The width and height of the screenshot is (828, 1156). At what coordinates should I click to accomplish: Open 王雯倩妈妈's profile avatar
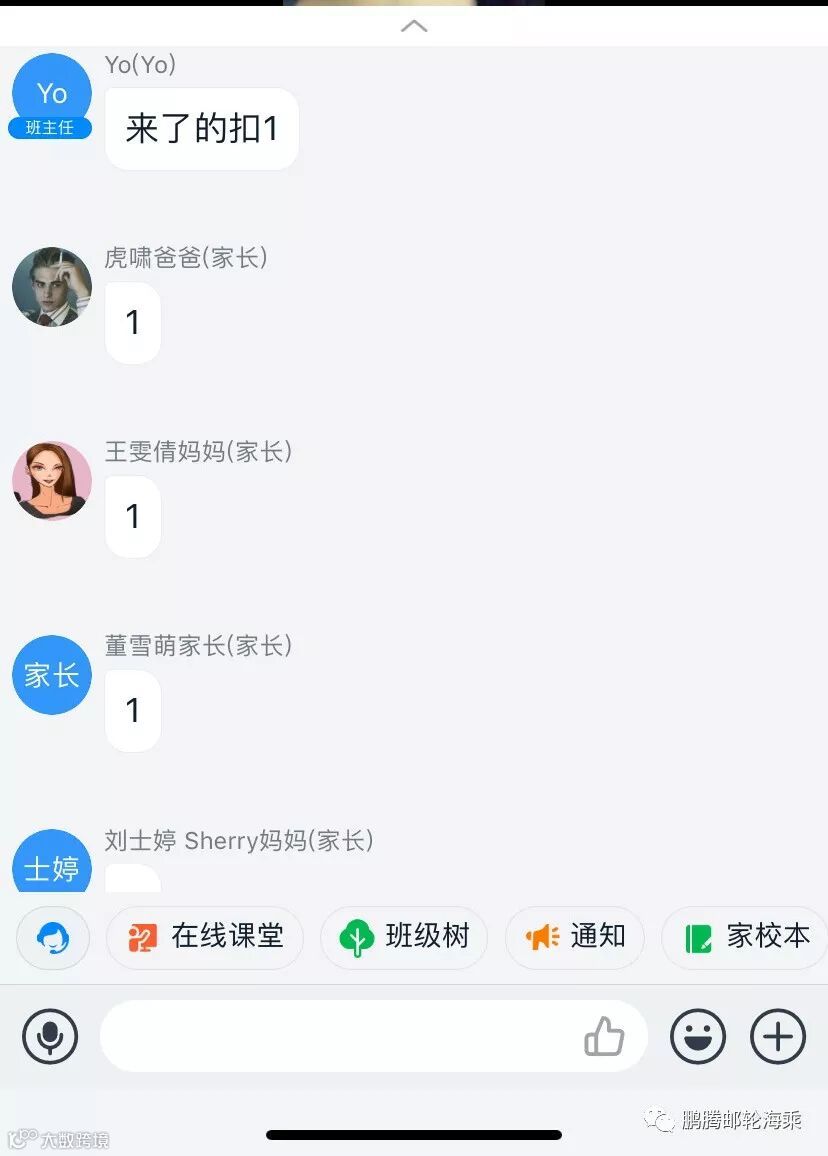tap(52, 481)
